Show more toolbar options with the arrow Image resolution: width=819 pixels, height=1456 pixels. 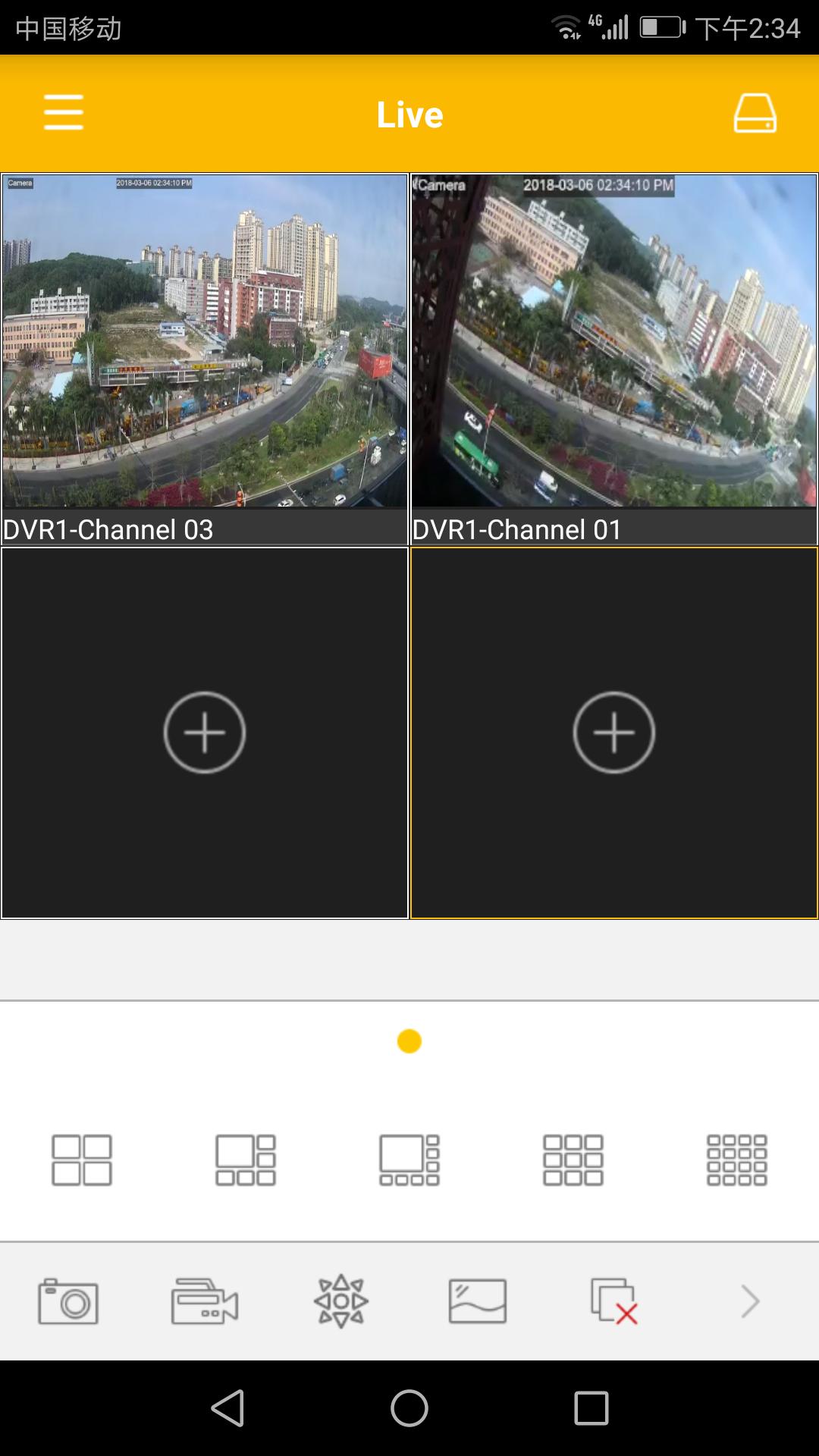click(750, 1301)
